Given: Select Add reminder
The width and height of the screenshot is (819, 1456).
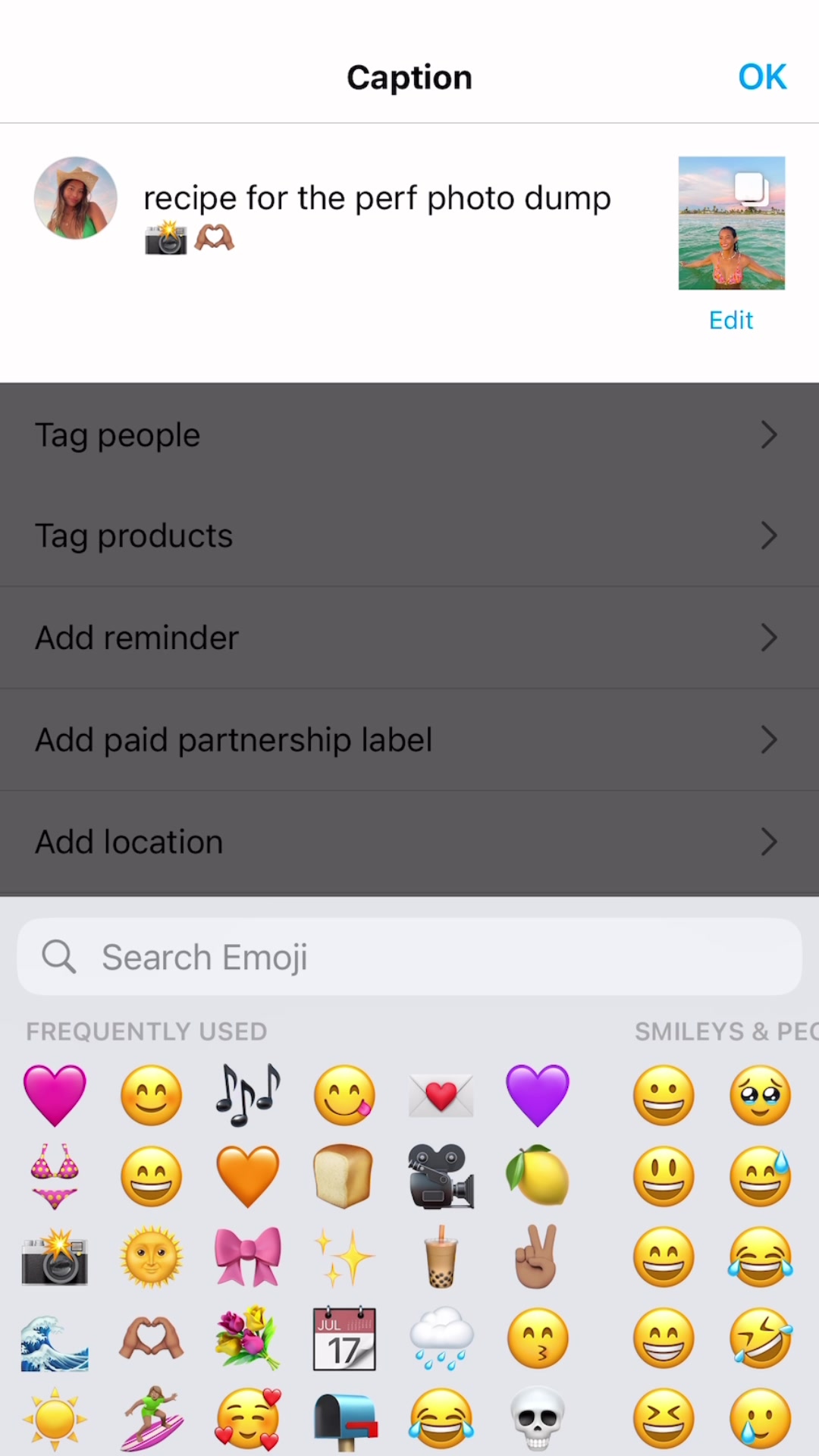Looking at the screenshot, I should 409,638.
